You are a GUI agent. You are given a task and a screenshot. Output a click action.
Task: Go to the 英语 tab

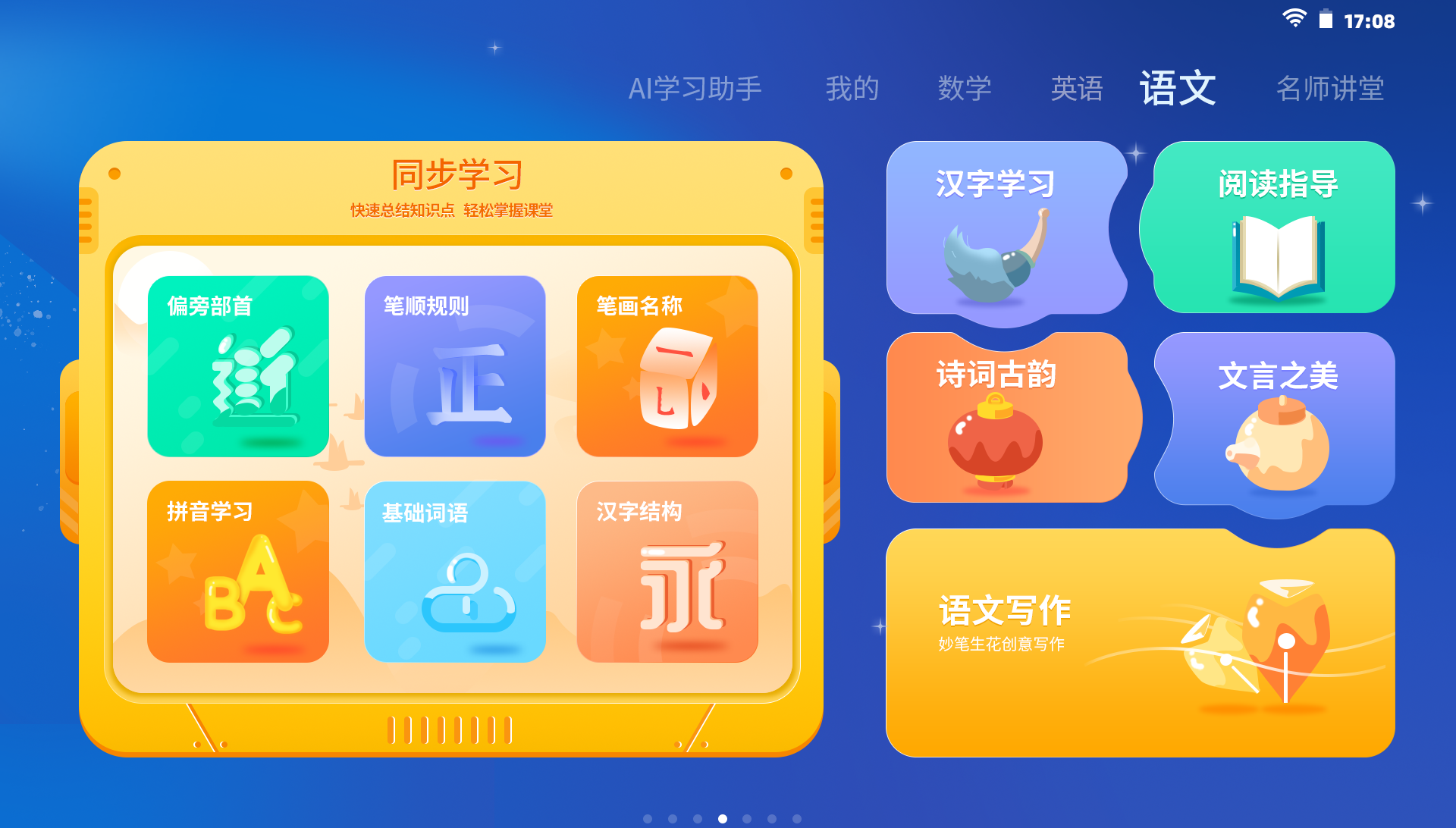coord(1076,89)
